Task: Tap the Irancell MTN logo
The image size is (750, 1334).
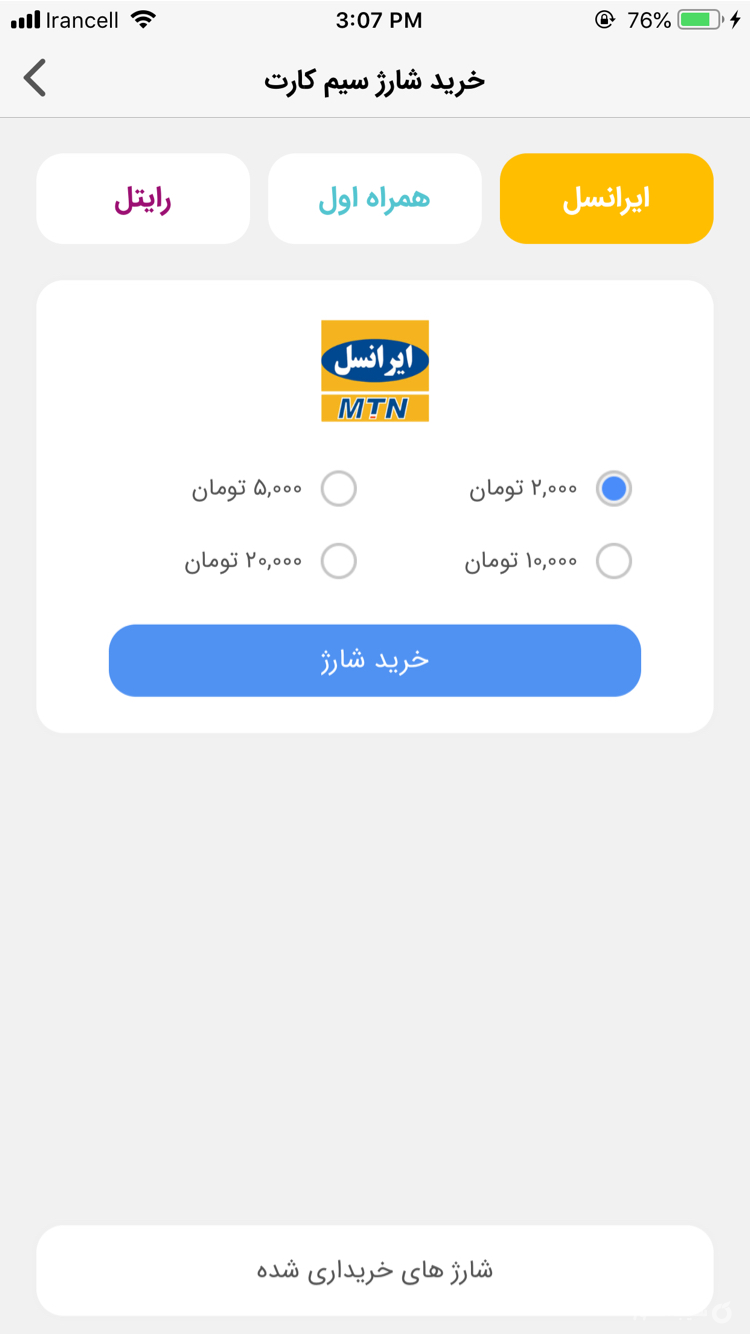Action: 375,370
